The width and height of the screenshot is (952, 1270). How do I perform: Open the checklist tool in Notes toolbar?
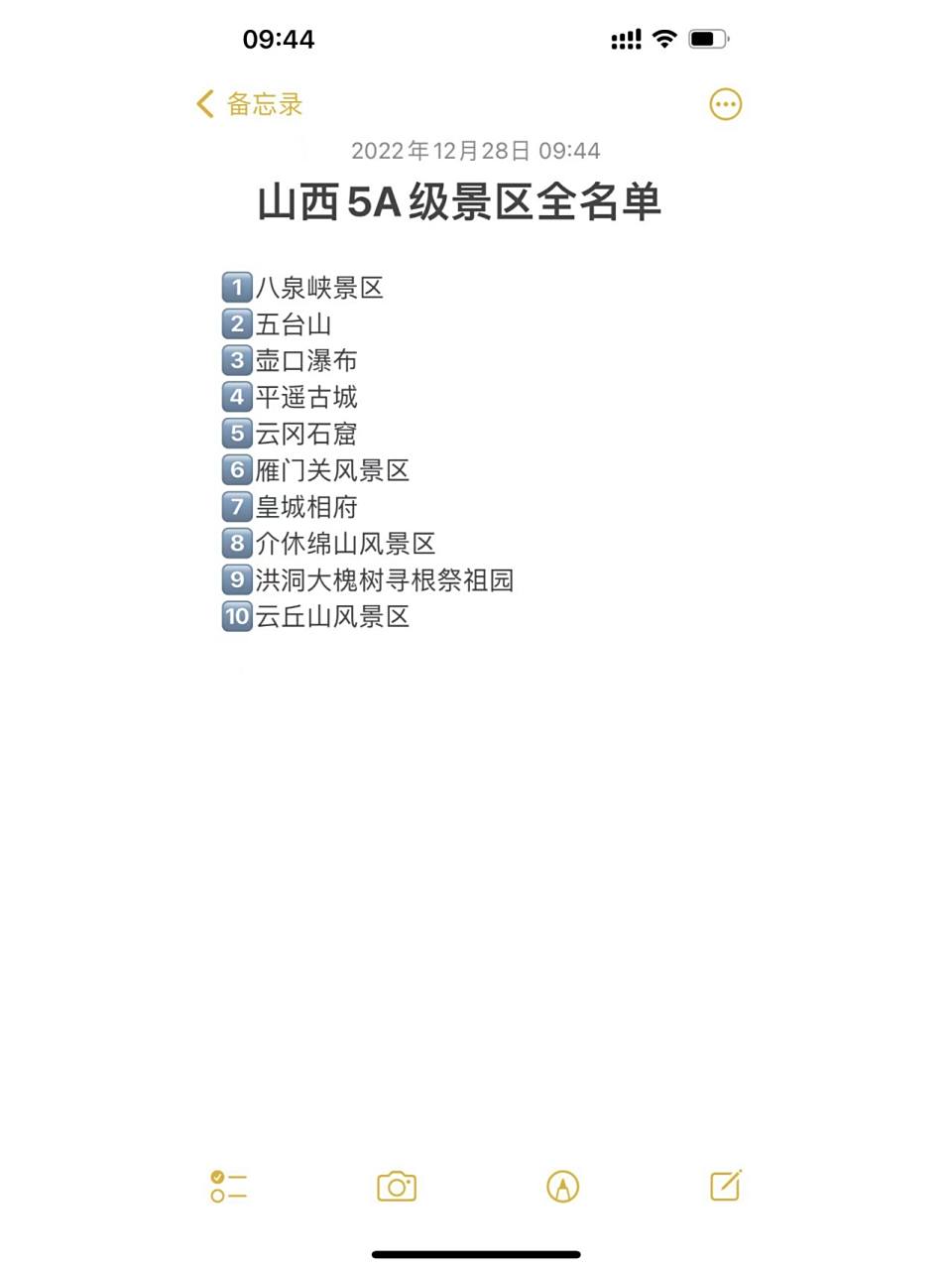[226, 1187]
